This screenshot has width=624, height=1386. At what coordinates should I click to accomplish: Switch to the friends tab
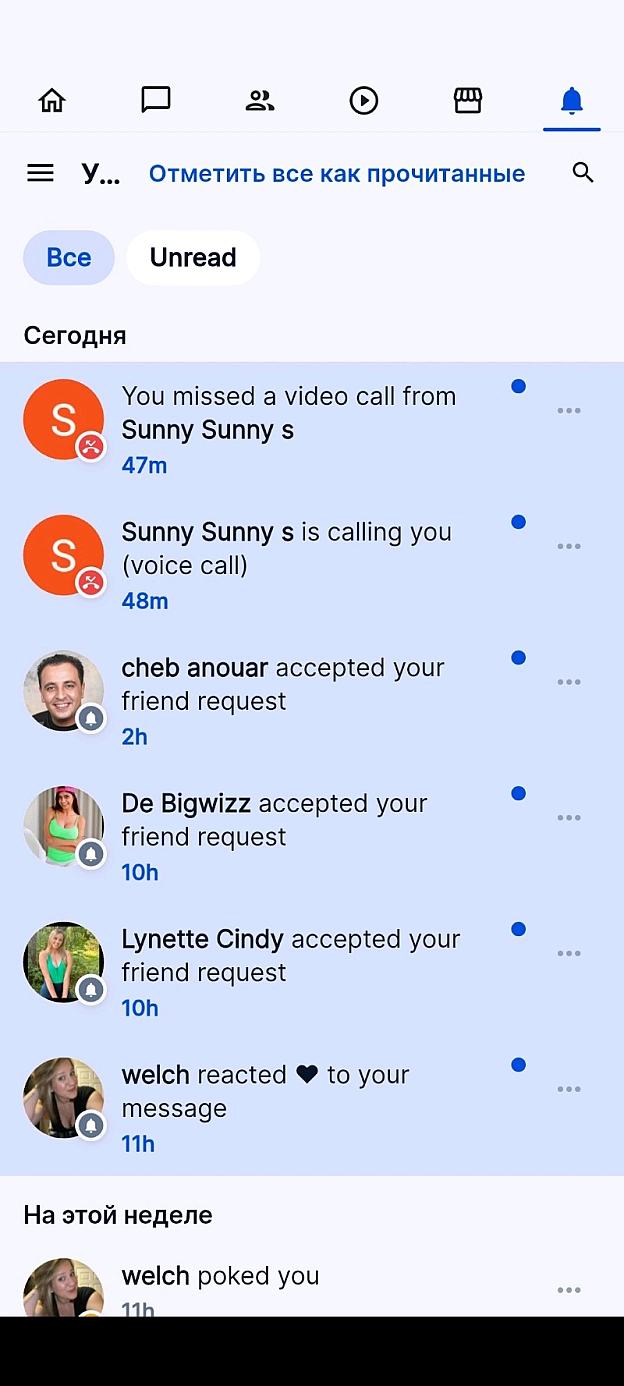pos(260,100)
